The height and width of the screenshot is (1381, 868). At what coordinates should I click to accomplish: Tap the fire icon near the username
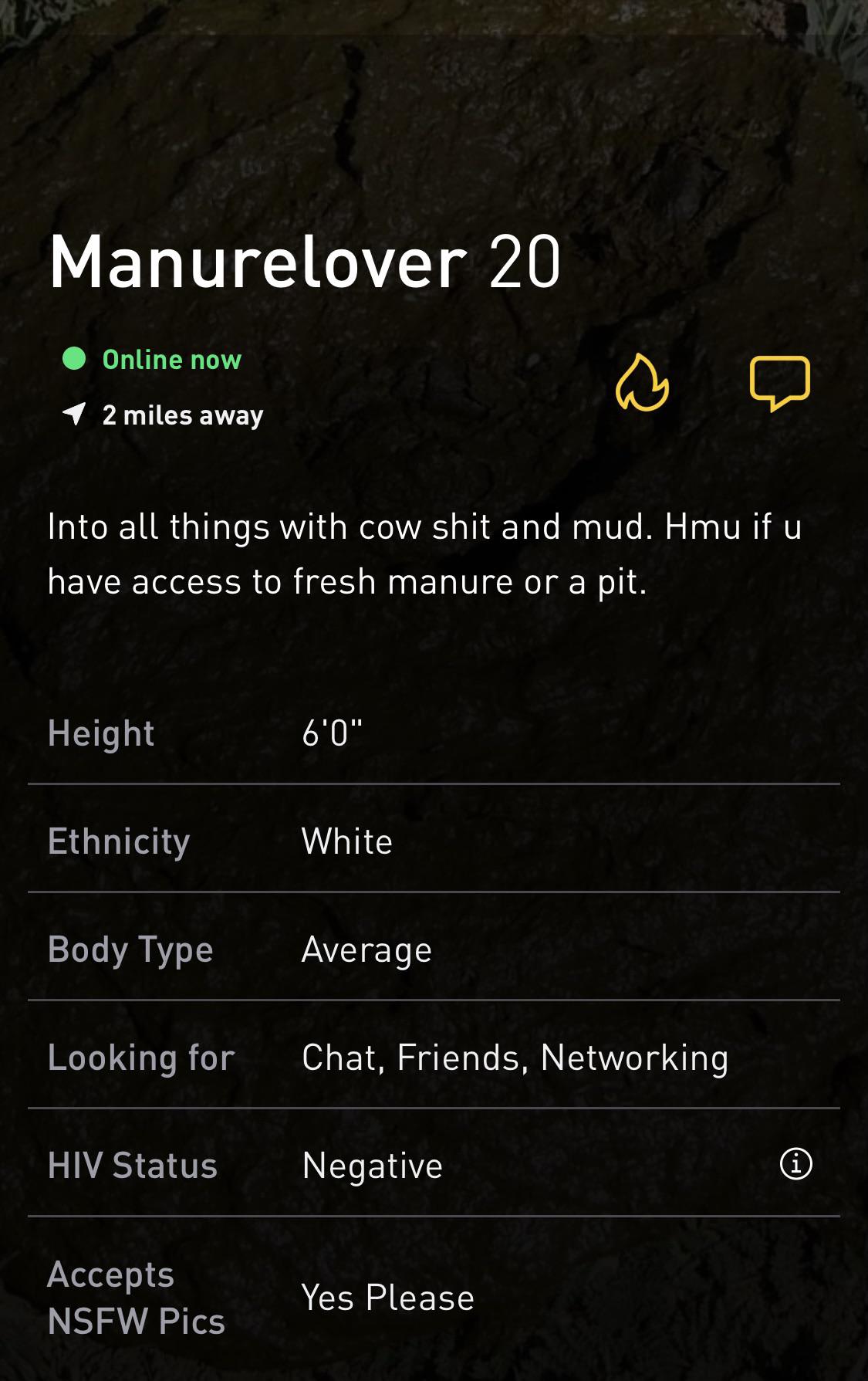[x=643, y=383]
